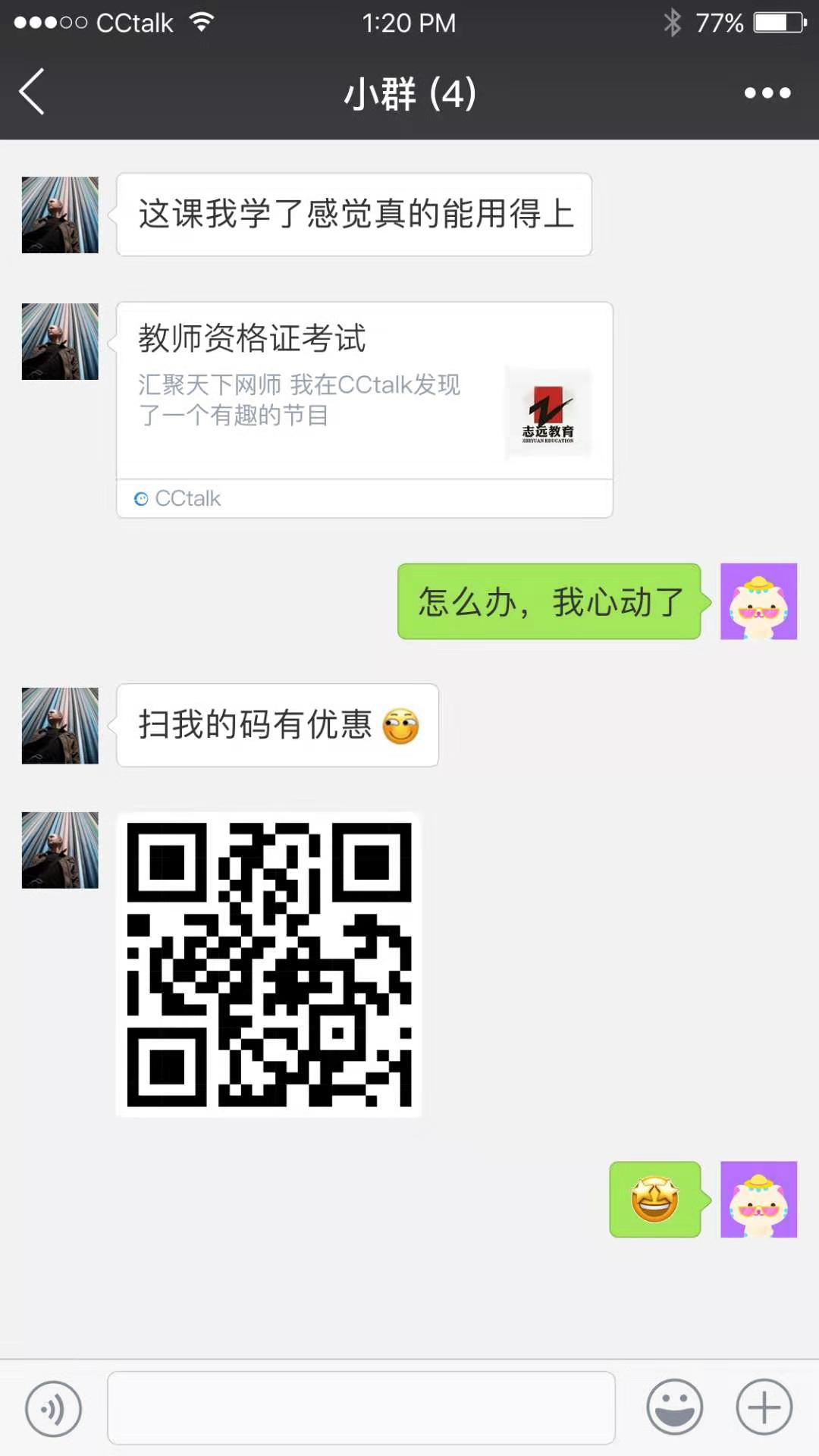Open the plus attachment menu
Viewport: 819px width, 1456px height.
(x=764, y=1407)
